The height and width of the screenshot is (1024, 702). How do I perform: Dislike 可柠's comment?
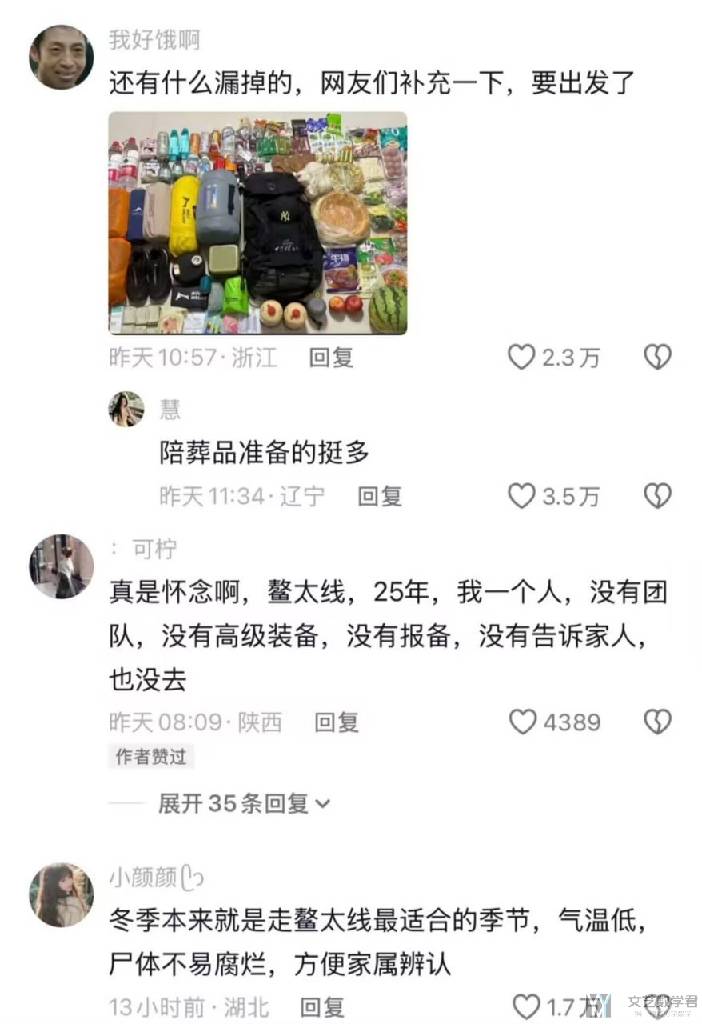657,722
